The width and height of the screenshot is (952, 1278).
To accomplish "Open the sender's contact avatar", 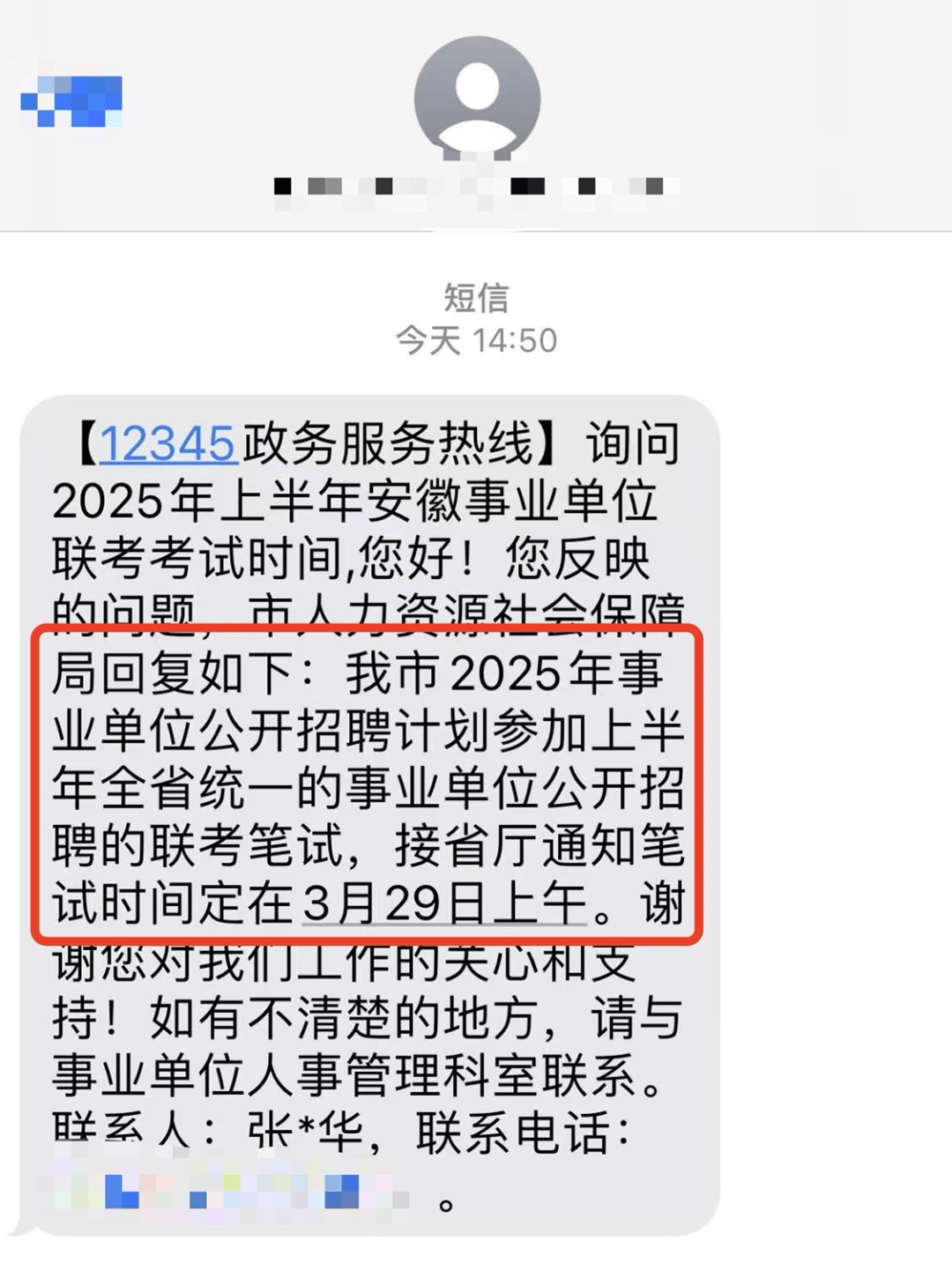I will 477,99.
